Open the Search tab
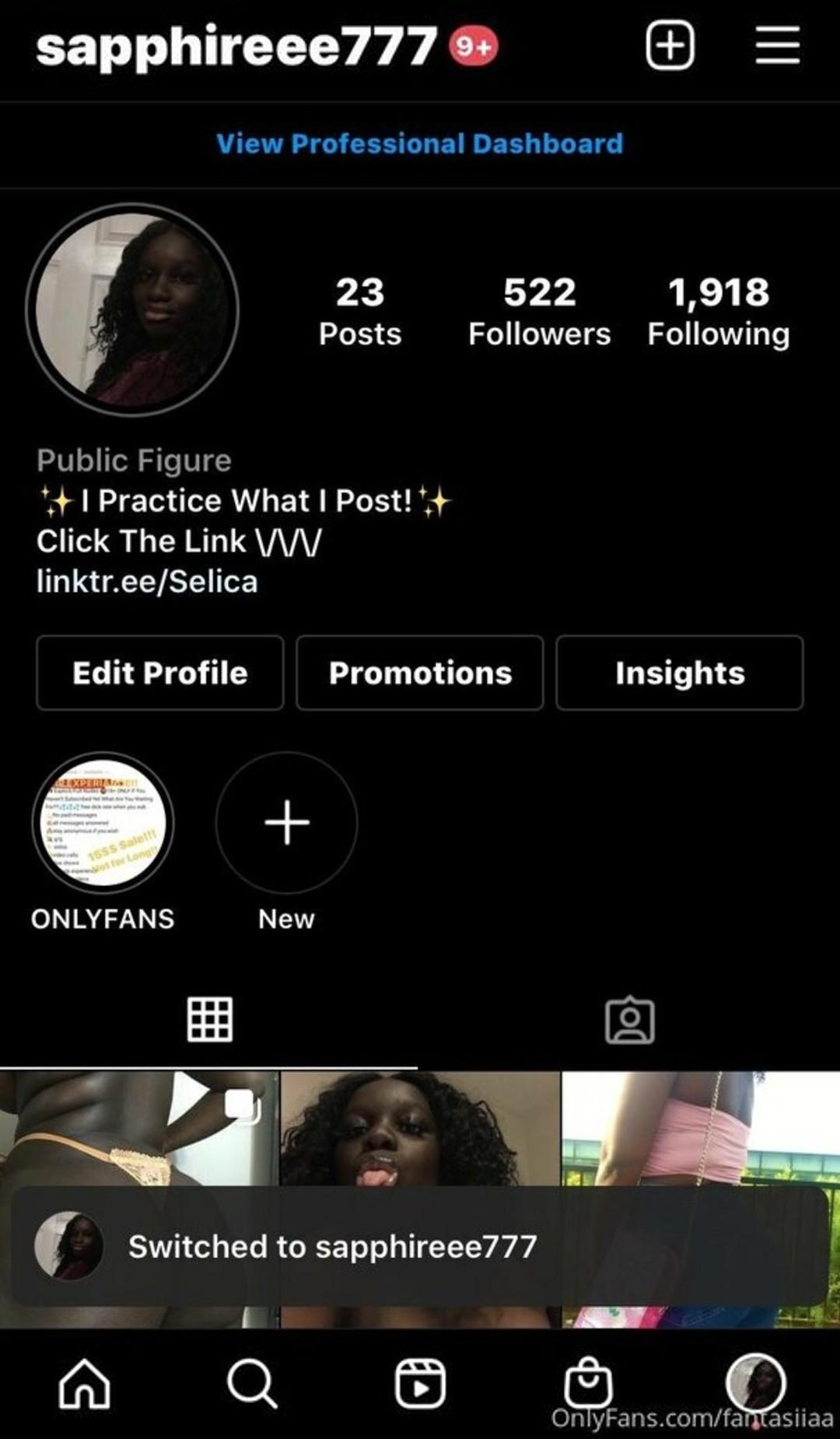Viewport: 840px width, 1439px height. pos(252,1385)
